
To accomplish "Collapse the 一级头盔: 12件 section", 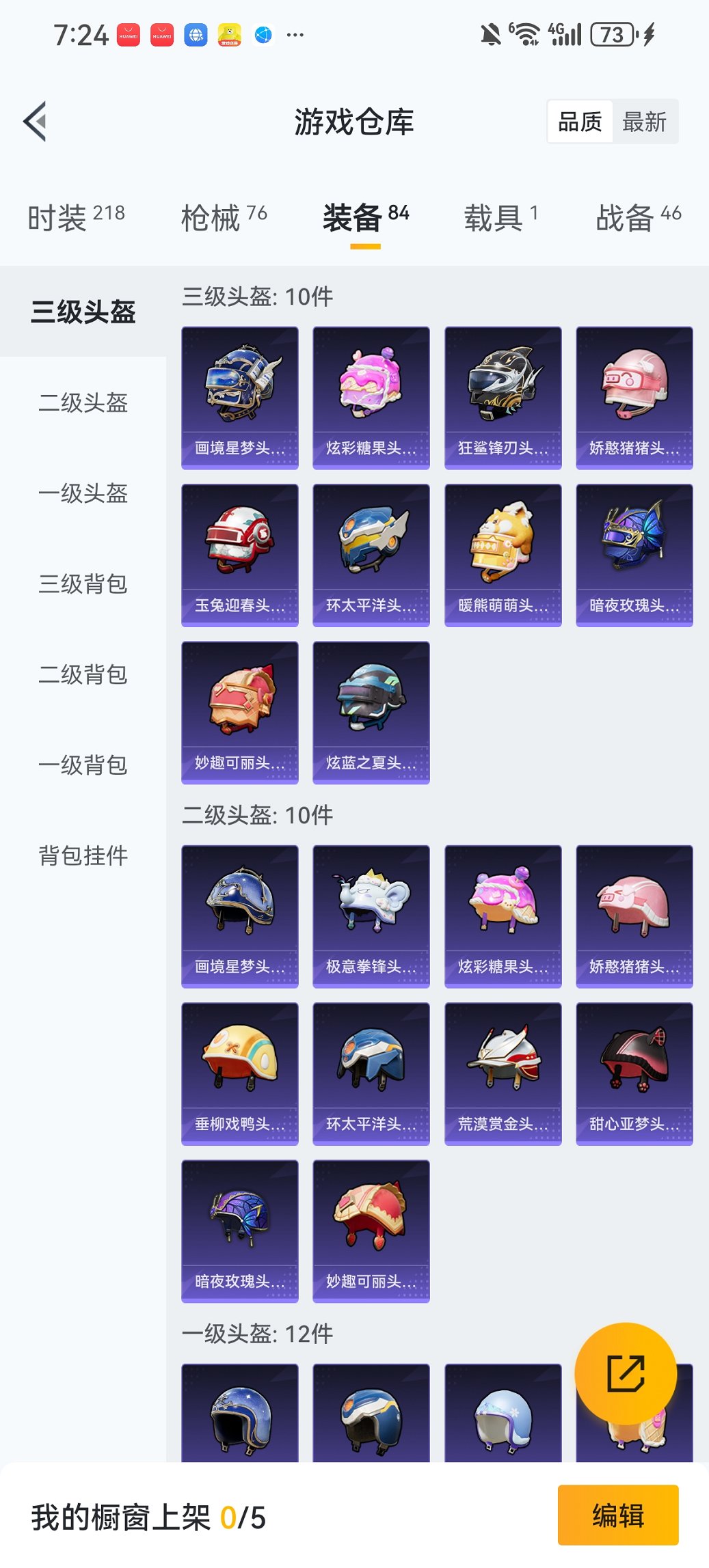I will (257, 1332).
